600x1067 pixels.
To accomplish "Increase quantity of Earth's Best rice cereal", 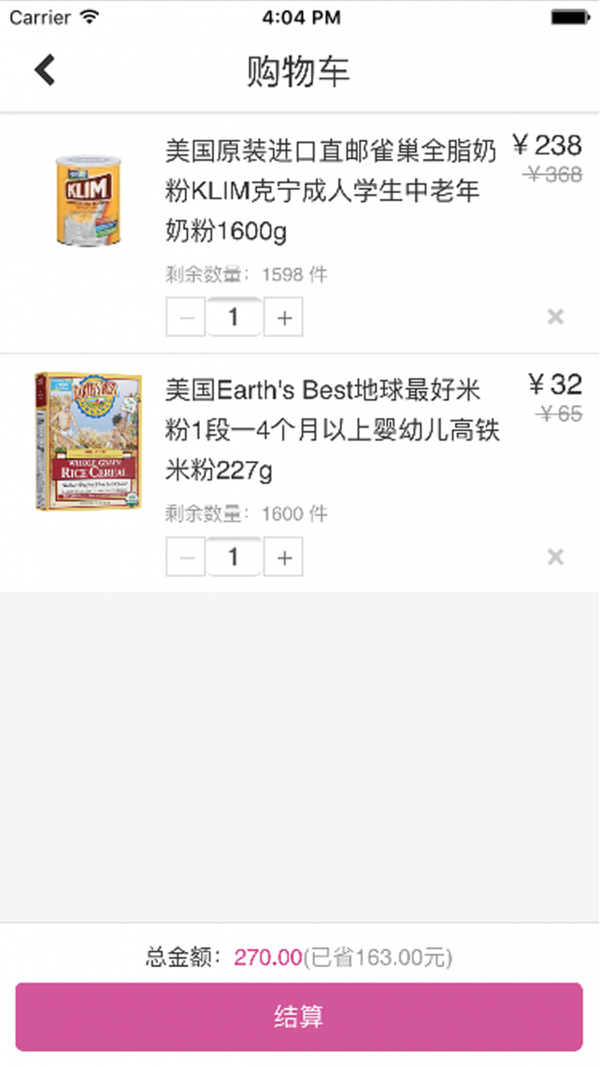I will (285, 557).
